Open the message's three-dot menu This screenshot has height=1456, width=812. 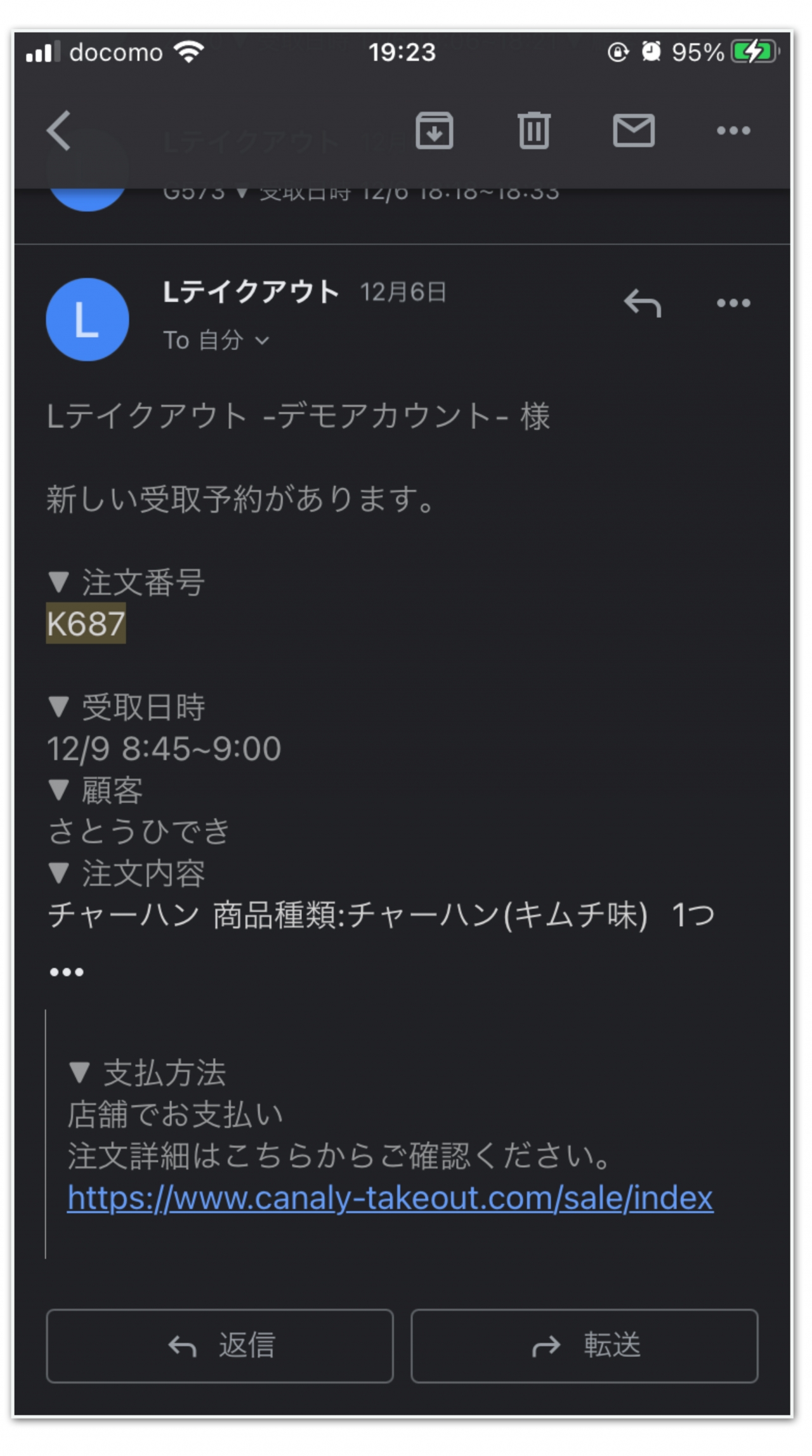click(x=733, y=303)
